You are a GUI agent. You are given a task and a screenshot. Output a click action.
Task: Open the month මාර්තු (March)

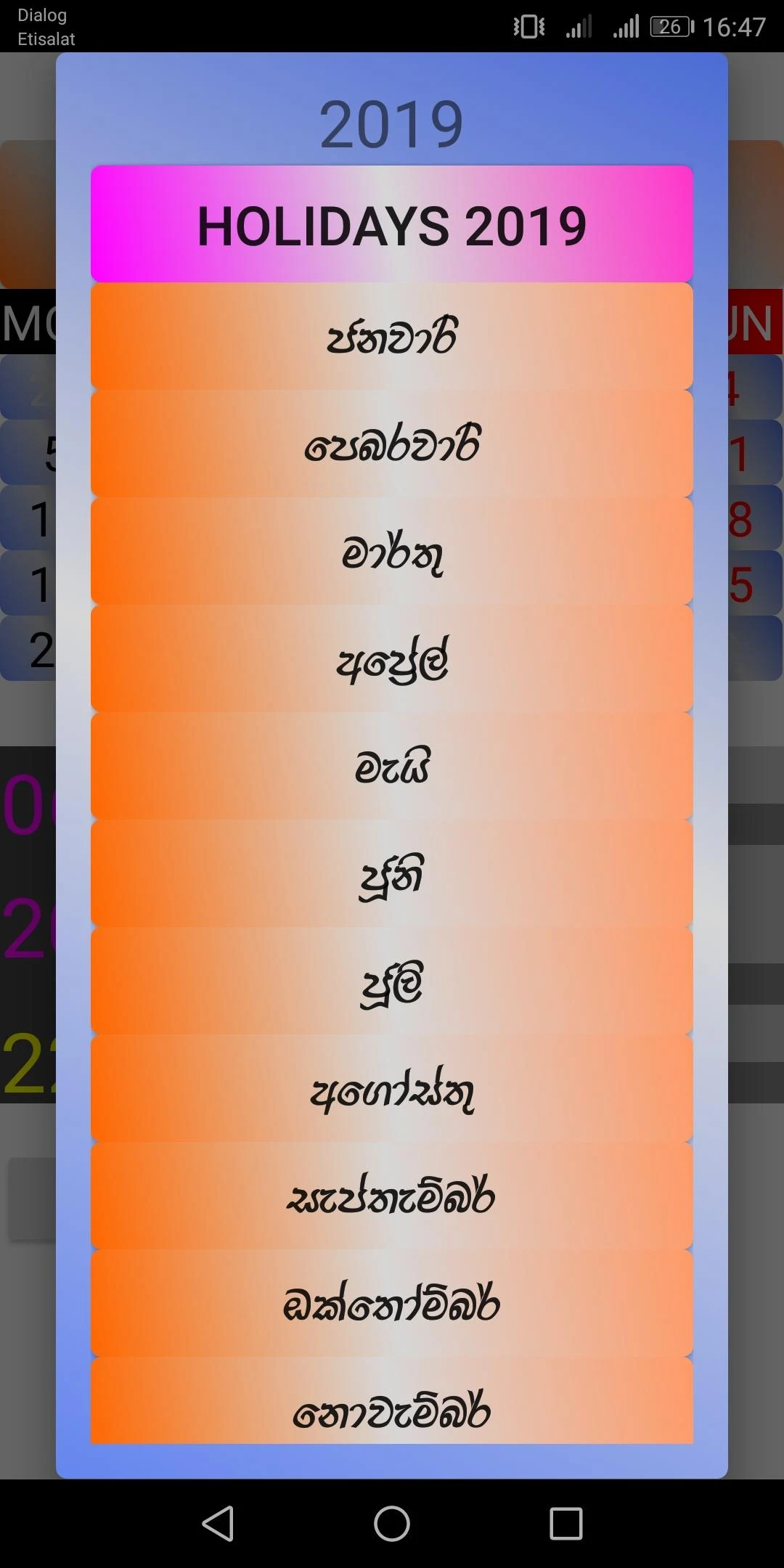pos(392,551)
